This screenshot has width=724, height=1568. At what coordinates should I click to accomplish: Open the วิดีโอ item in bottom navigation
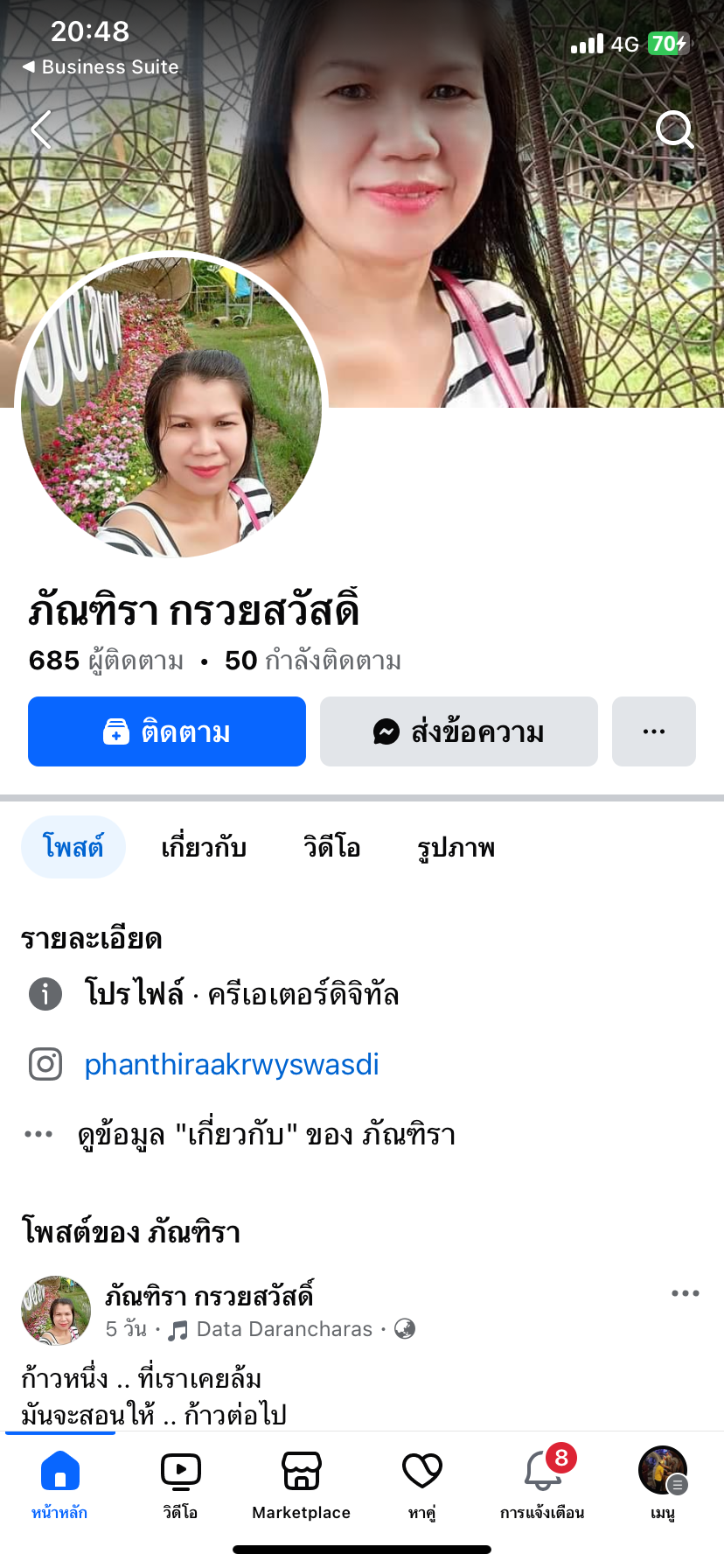click(x=180, y=1484)
